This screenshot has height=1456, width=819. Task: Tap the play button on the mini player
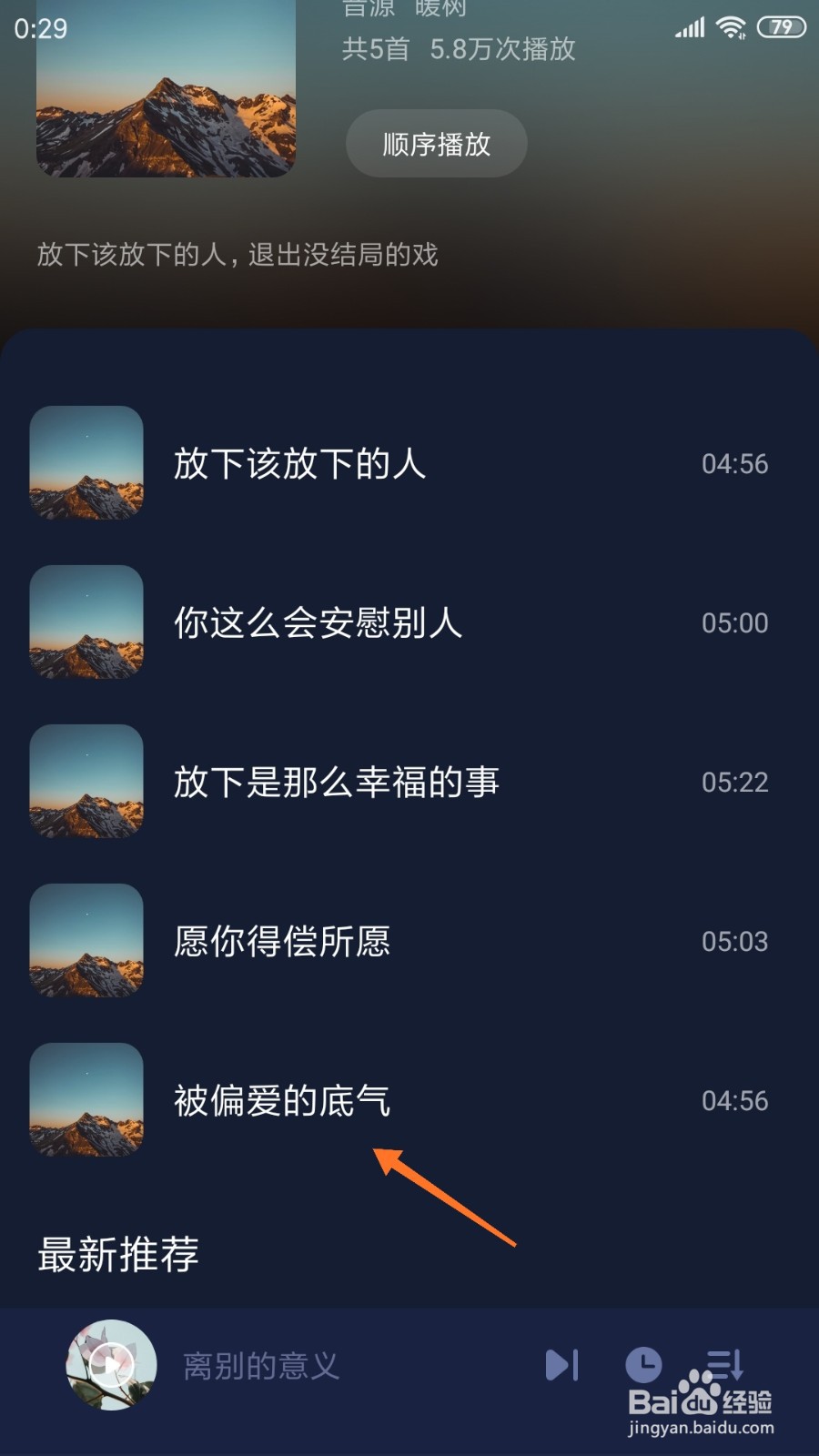[112, 1364]
